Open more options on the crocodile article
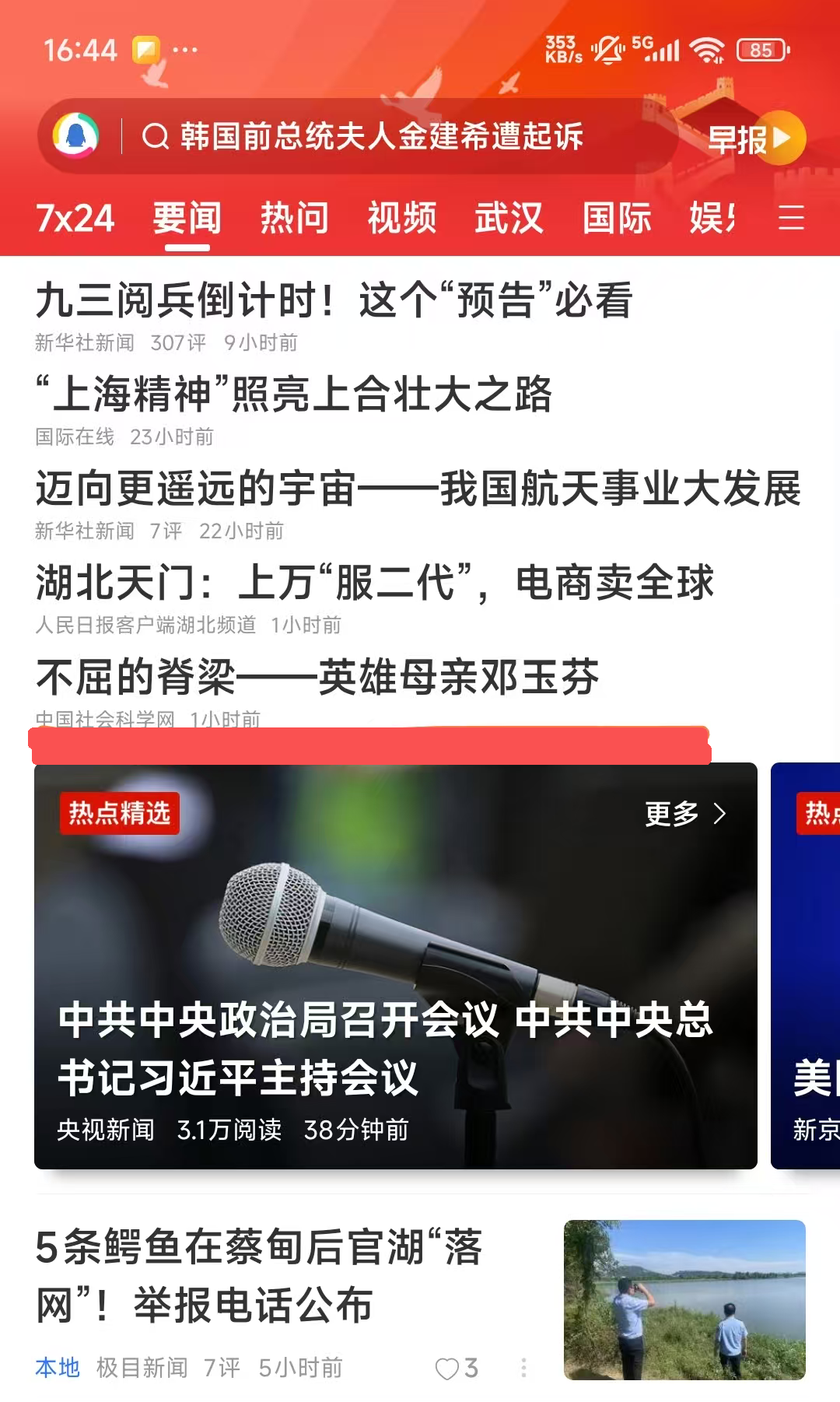Image resolution: width=840 pixels, height=1402 pixels. (523, 1368)
